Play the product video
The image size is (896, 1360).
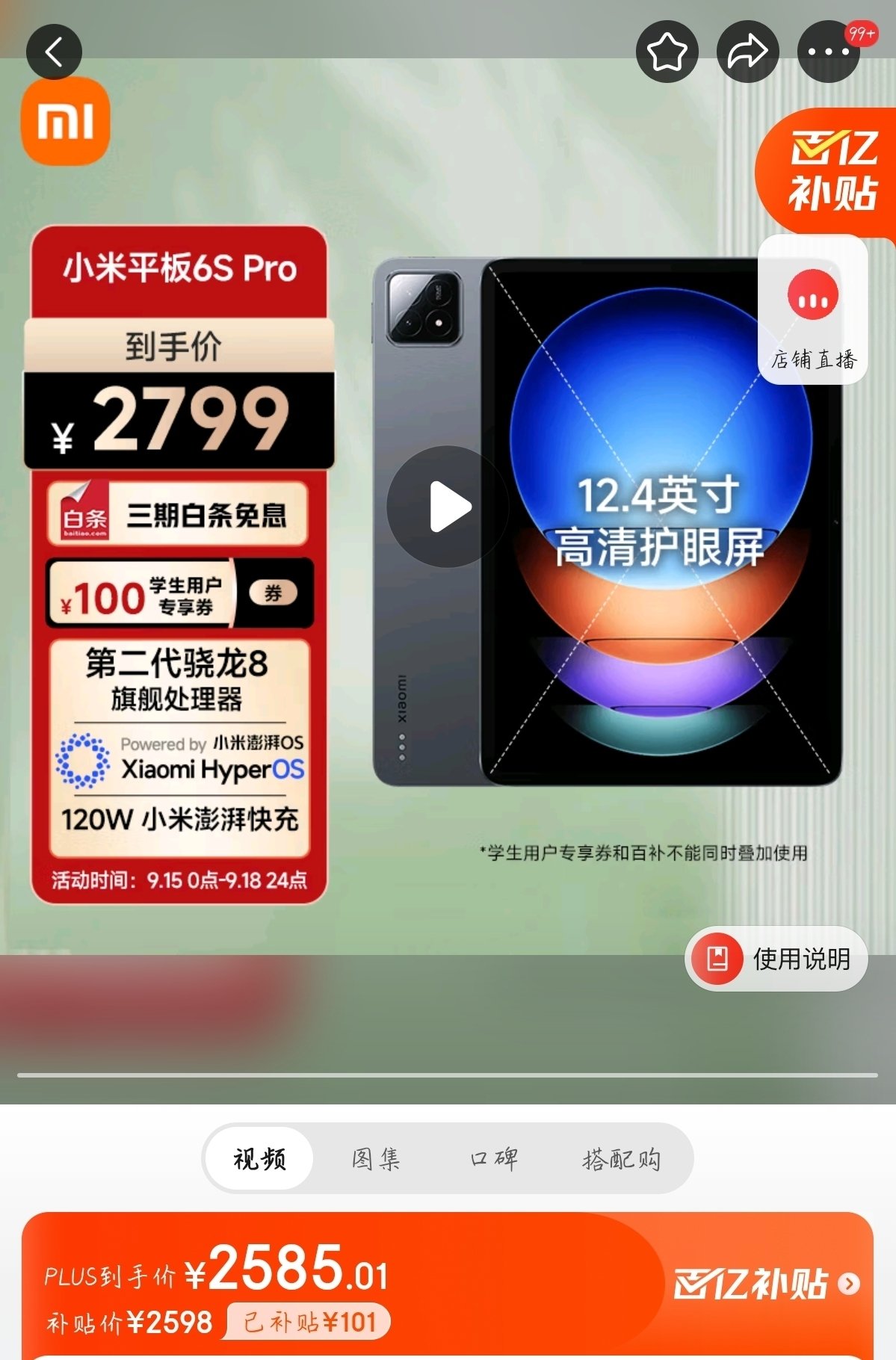coord(448,507)
